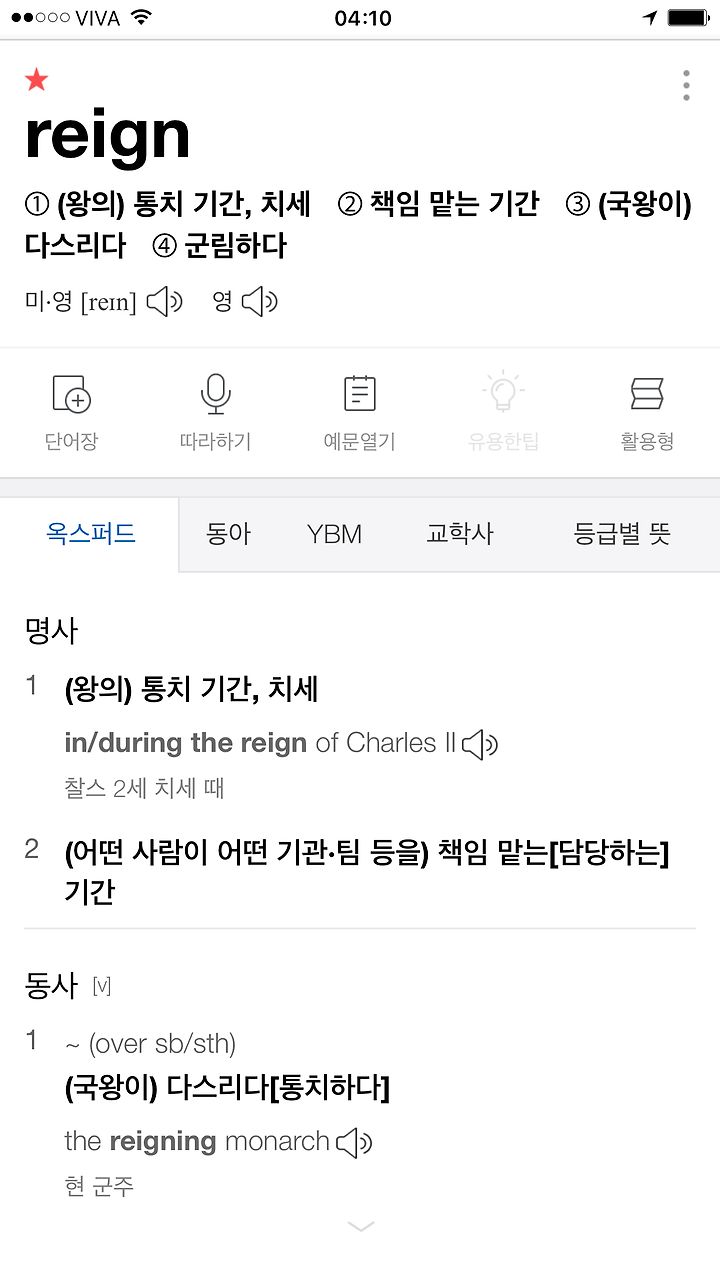The width and height of the screenshot is (720, 1280).
Task: Open the 등급별 뜻 tab
Action: point(621,534)
